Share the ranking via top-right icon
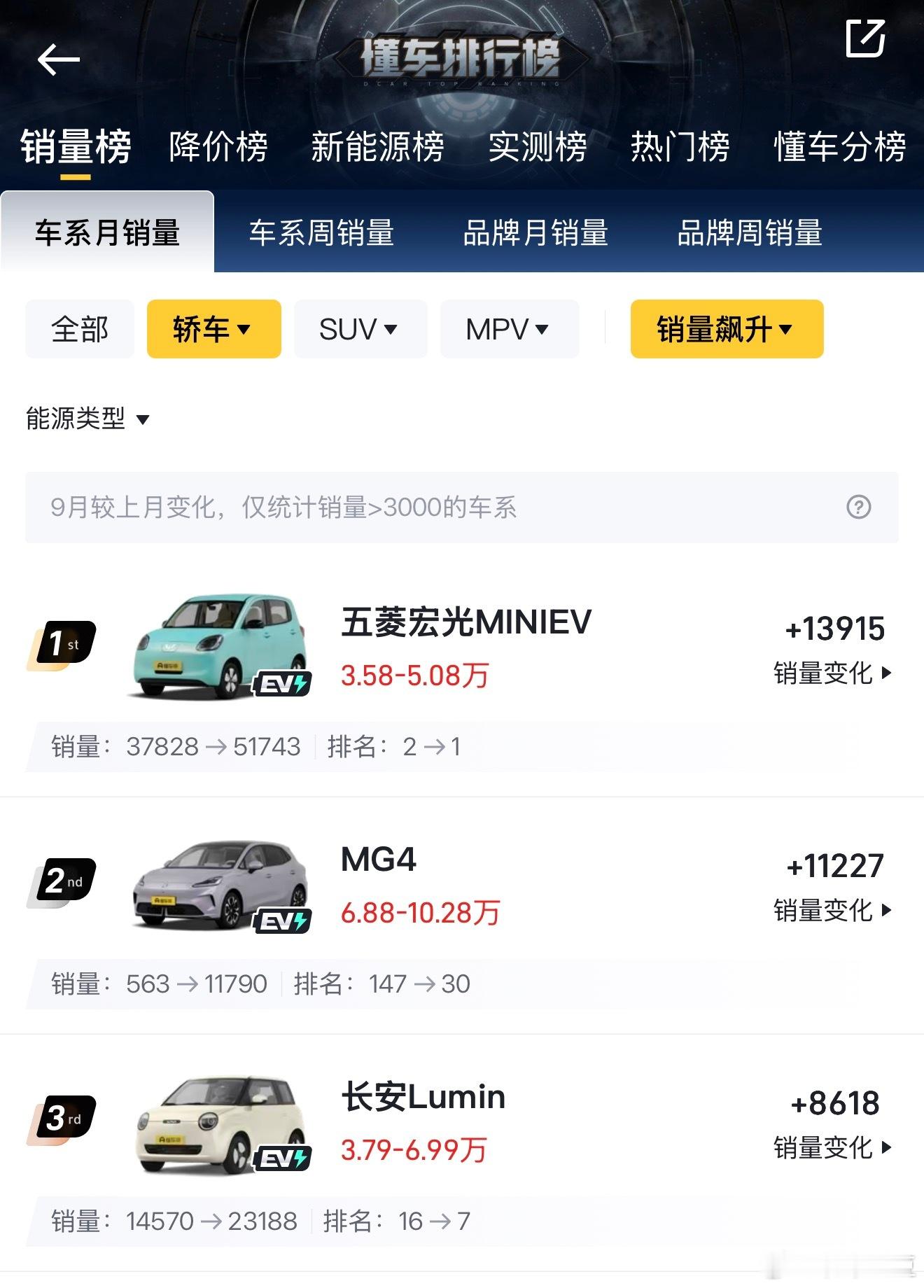Image resolution: width=924 pixels, height=1288 pixels. (x=865, y=38)
